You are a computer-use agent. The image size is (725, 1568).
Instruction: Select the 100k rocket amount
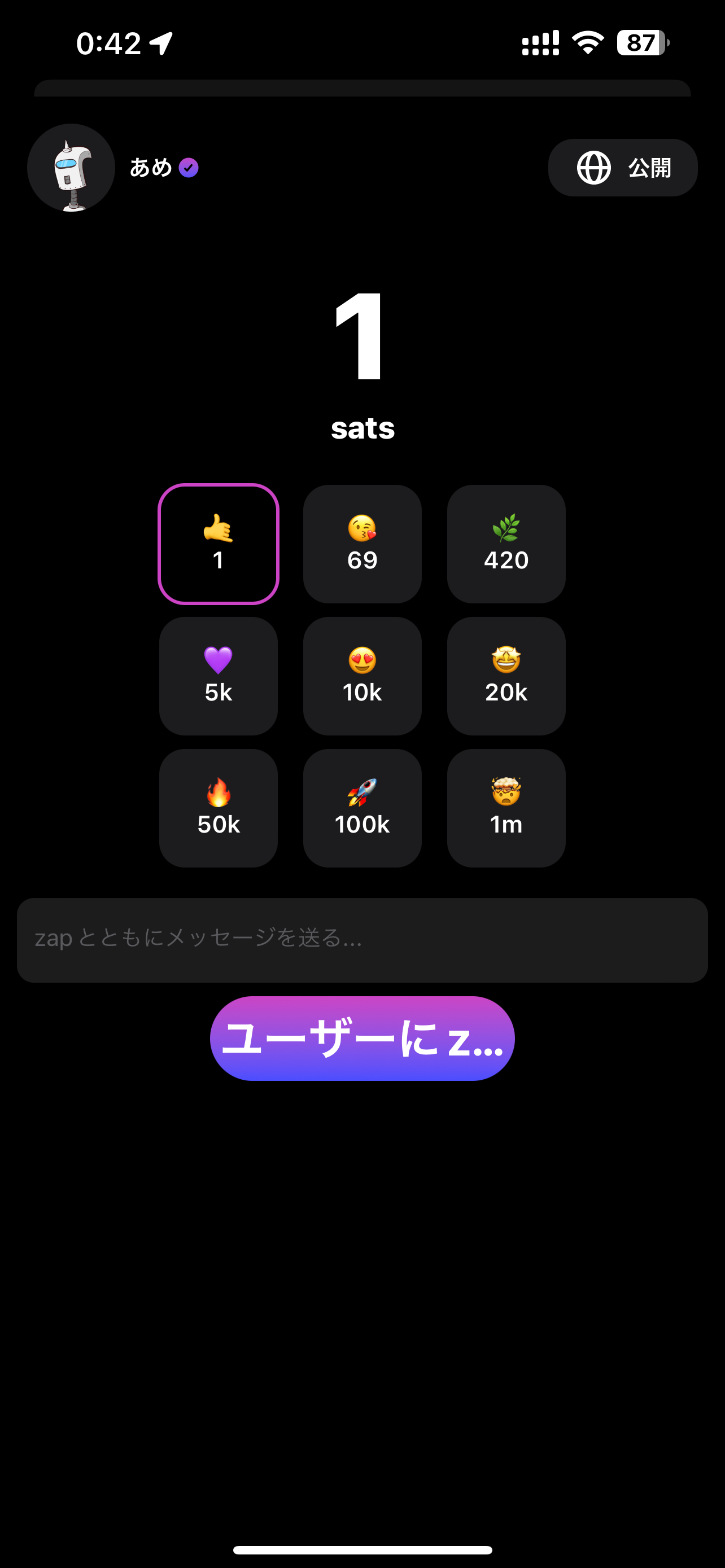tap(362, 808)
